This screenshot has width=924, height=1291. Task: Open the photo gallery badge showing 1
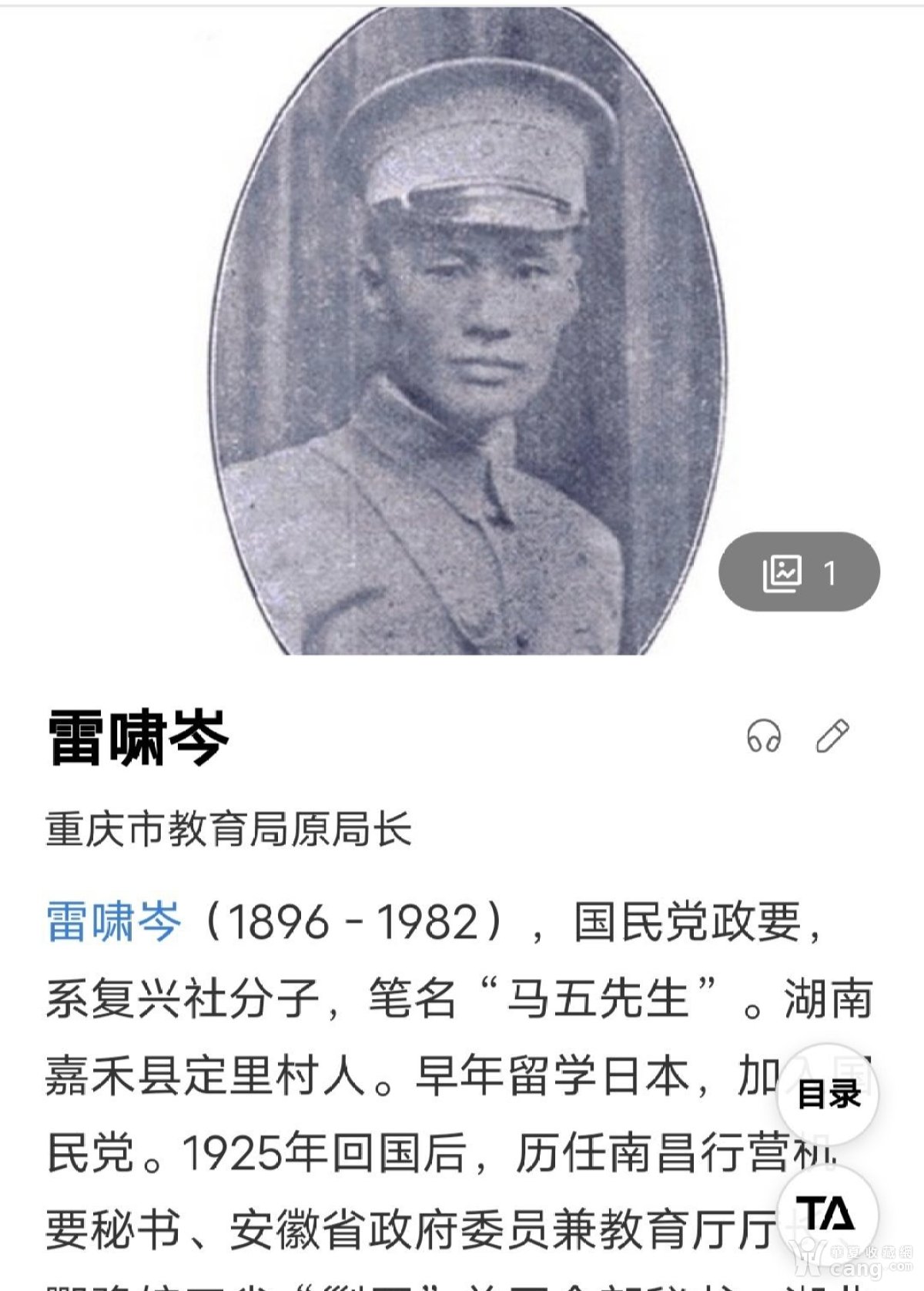(x=798, y=572)
